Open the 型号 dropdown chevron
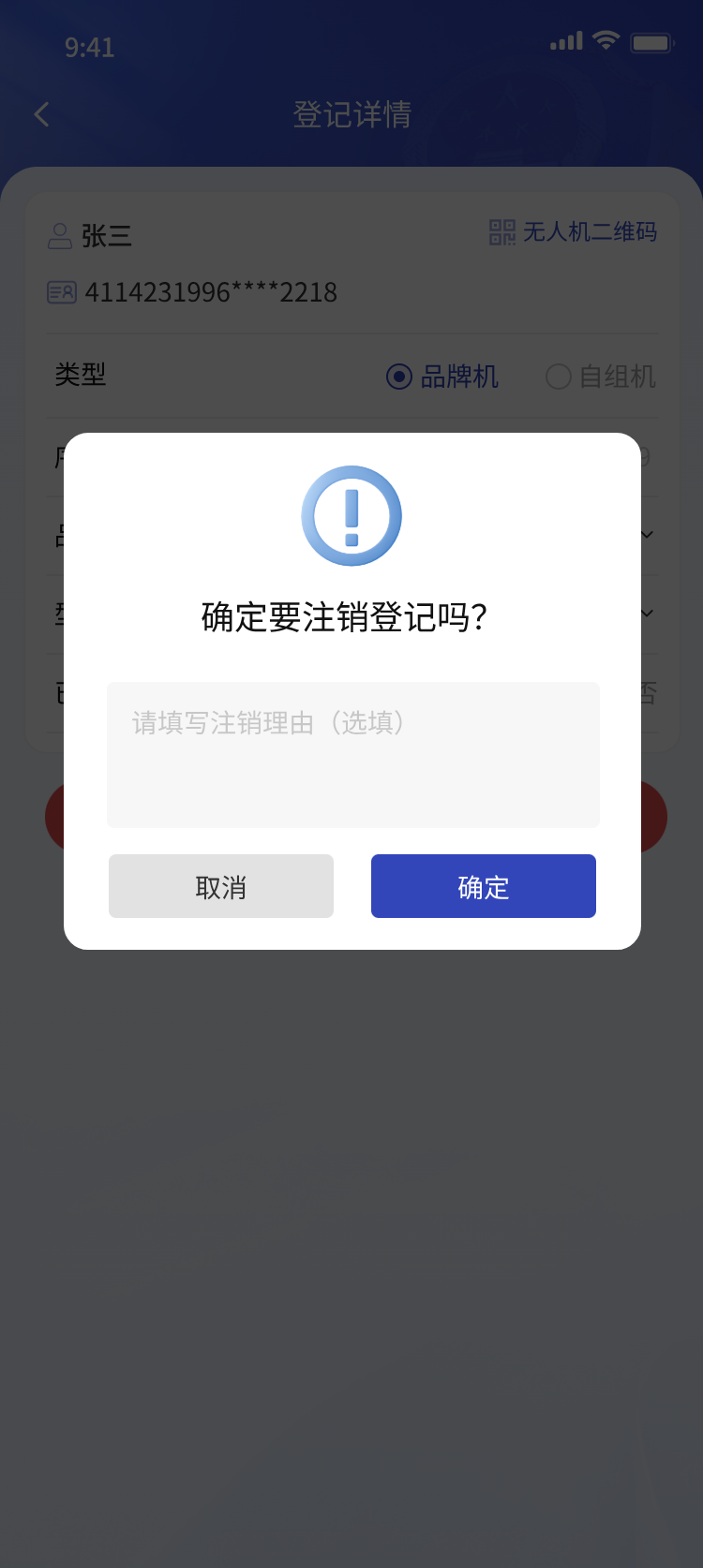This screenshot has width=703, height=1568. [646, 613]
